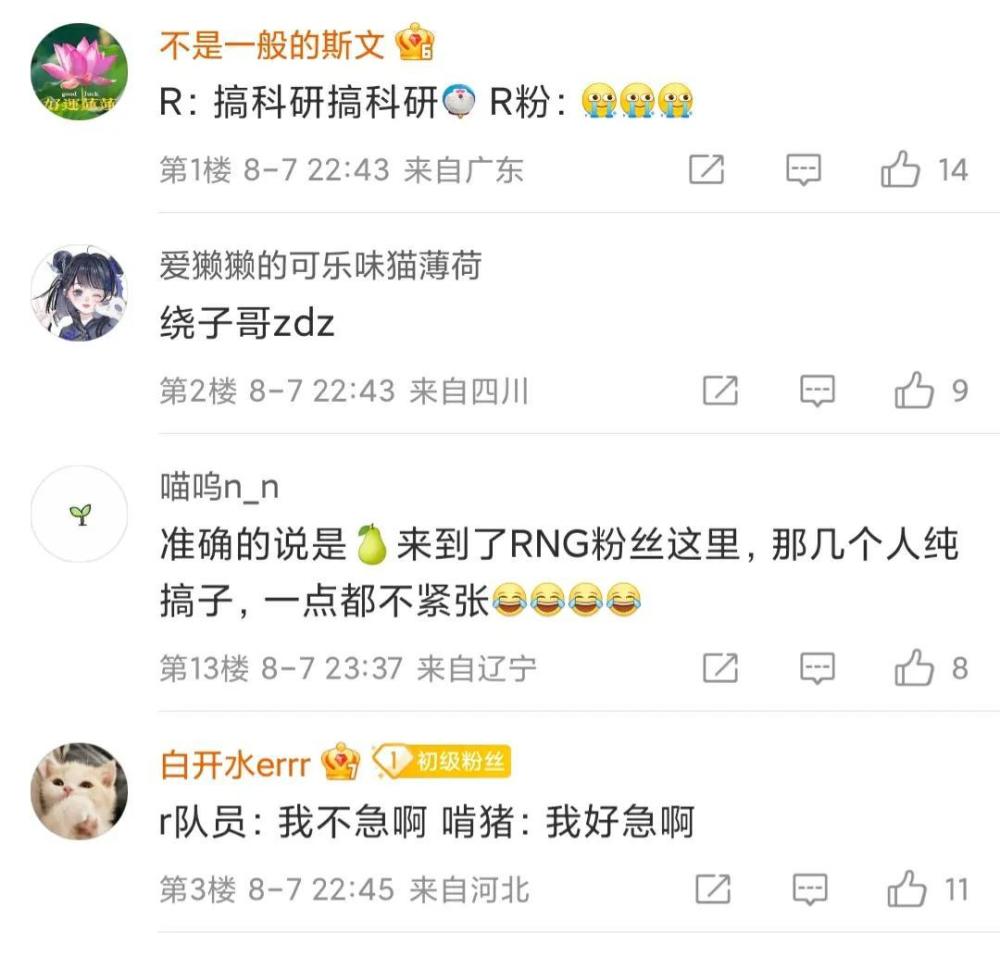Open 白开水errr's cat avatar
The image size is (1000, 957).
click(80, 791)
